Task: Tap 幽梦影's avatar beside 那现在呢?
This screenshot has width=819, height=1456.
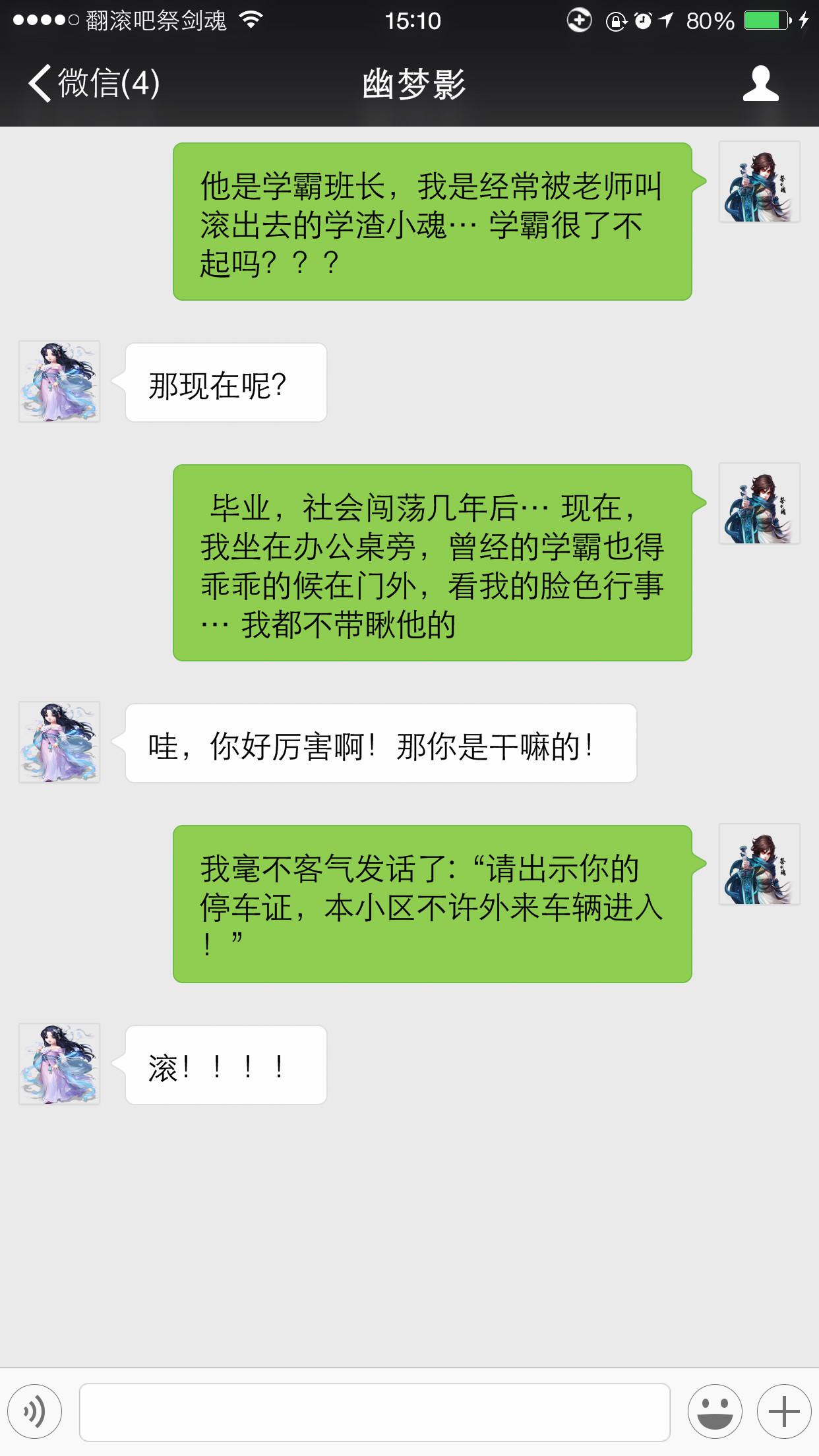Action: coord(59,381)
